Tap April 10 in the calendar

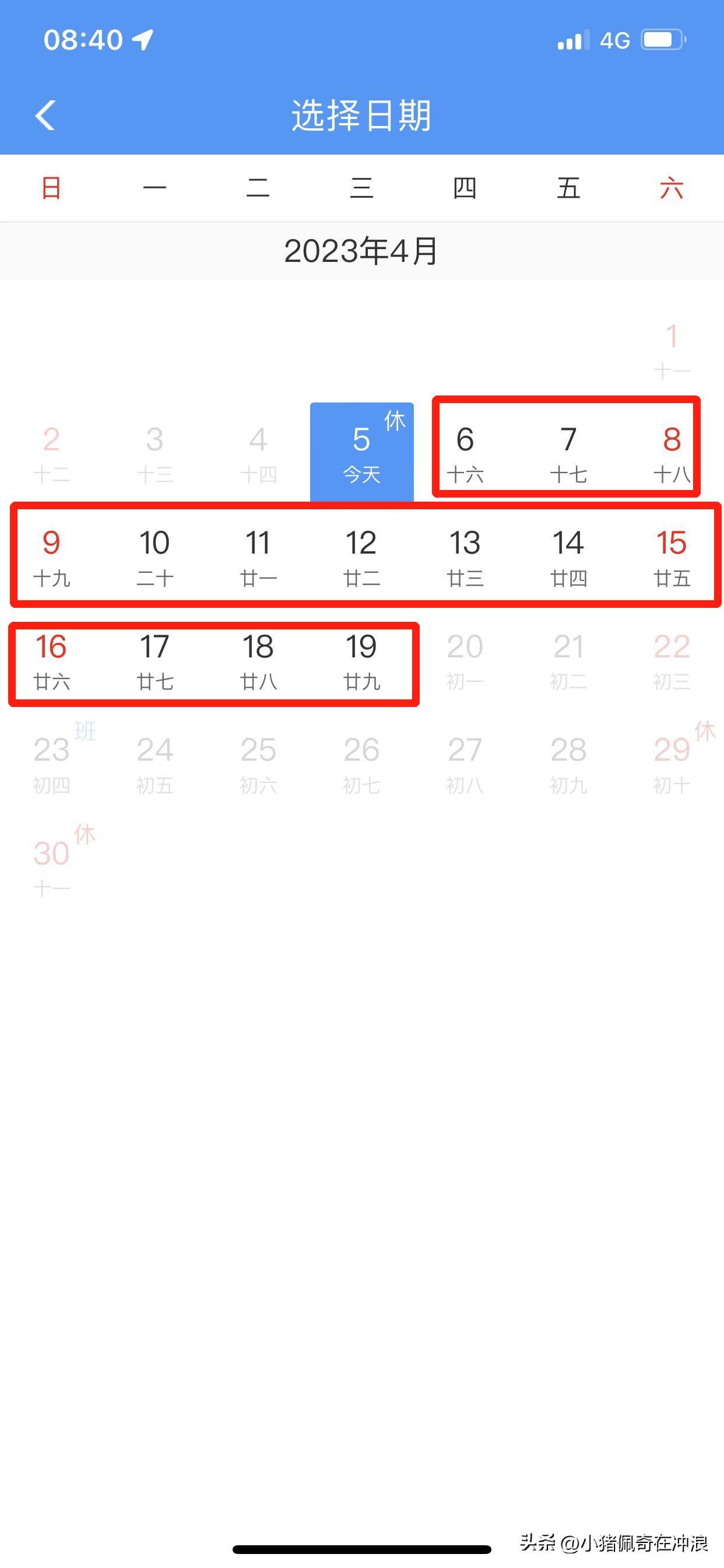pyautogui.click(x=154, y=555)
